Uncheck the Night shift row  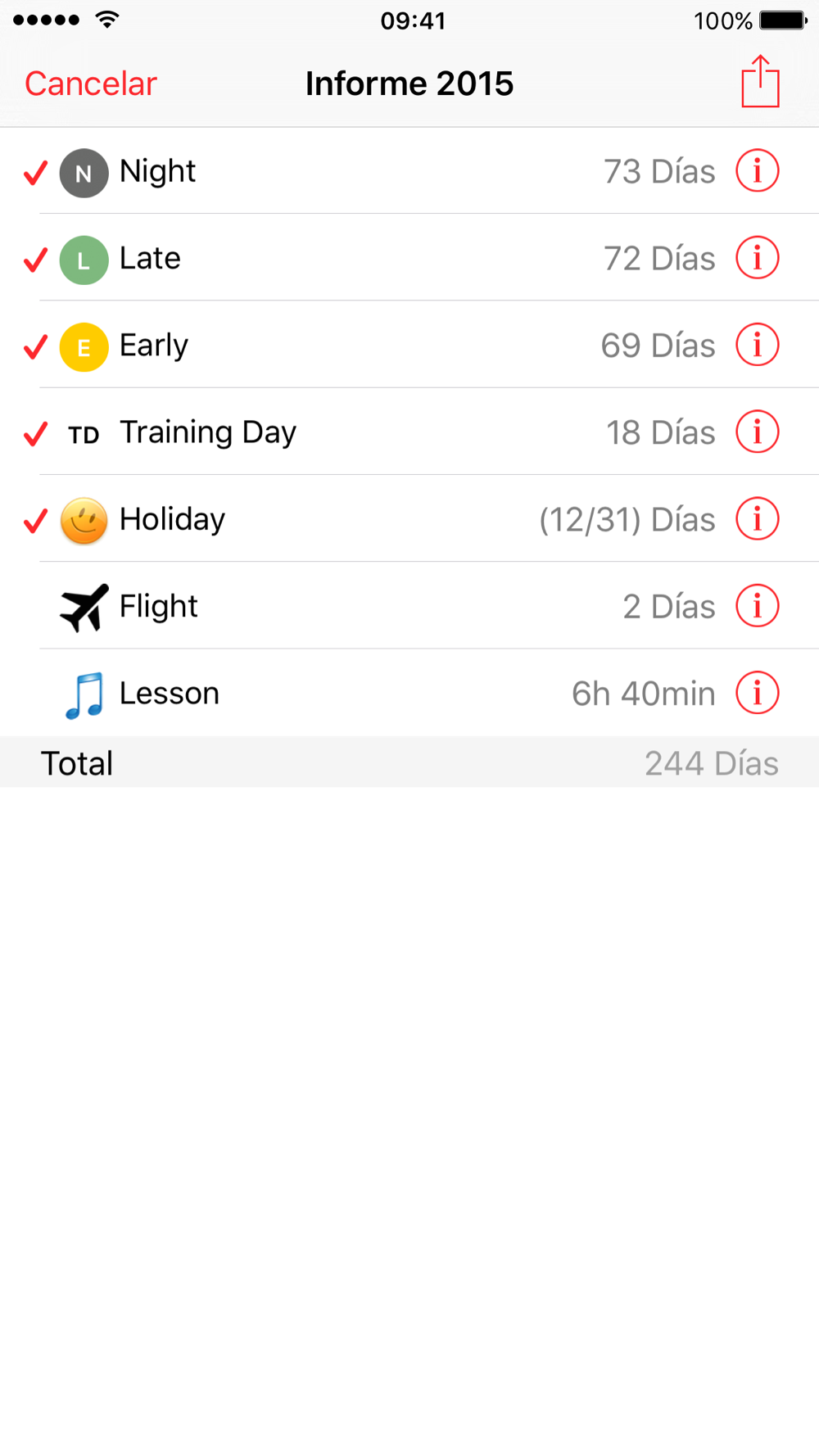point(409,171)
